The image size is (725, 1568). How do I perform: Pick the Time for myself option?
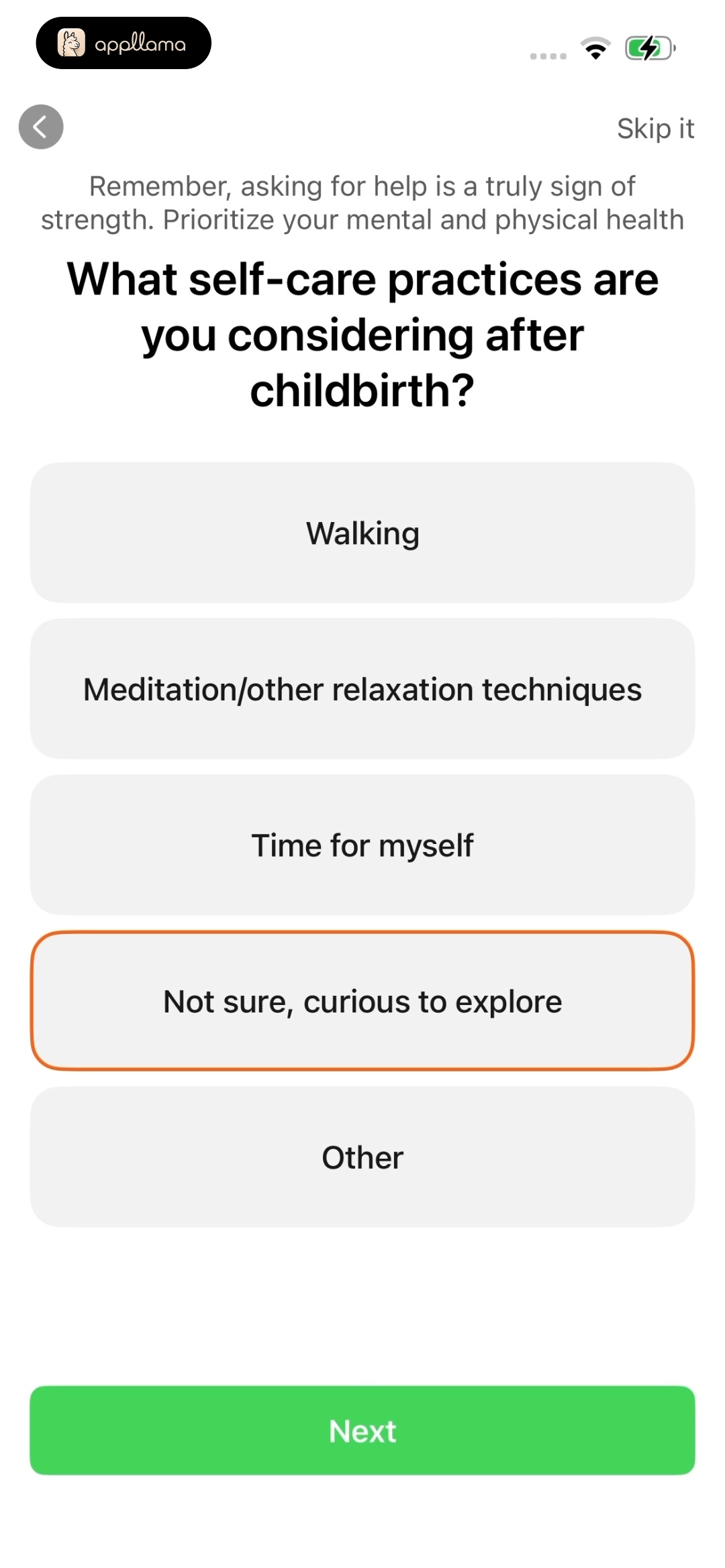(362, 845)
